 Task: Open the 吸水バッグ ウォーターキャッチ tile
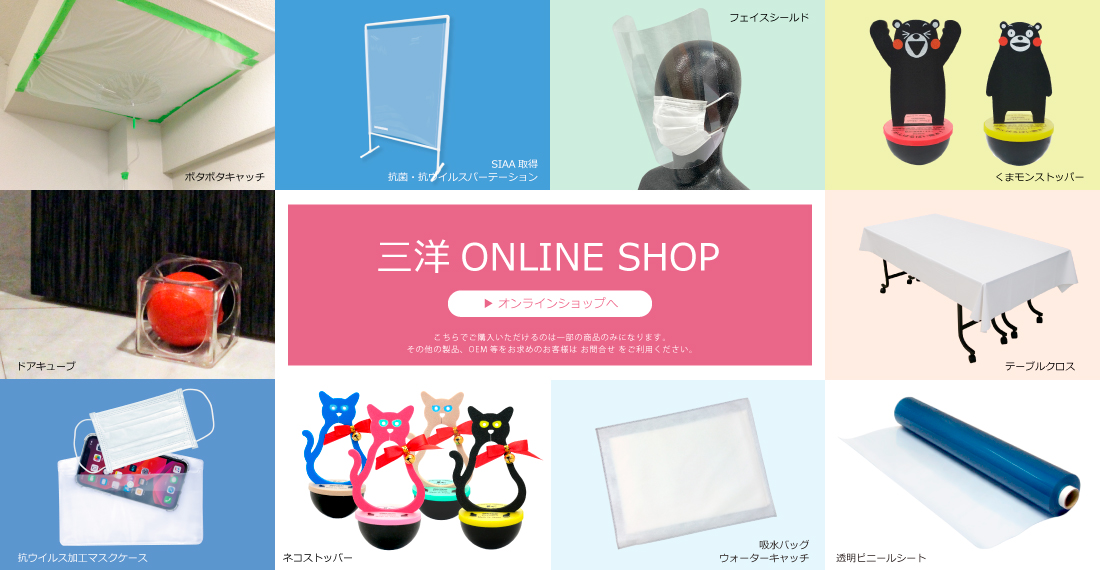pyautogui.click(x=687, y=475)
